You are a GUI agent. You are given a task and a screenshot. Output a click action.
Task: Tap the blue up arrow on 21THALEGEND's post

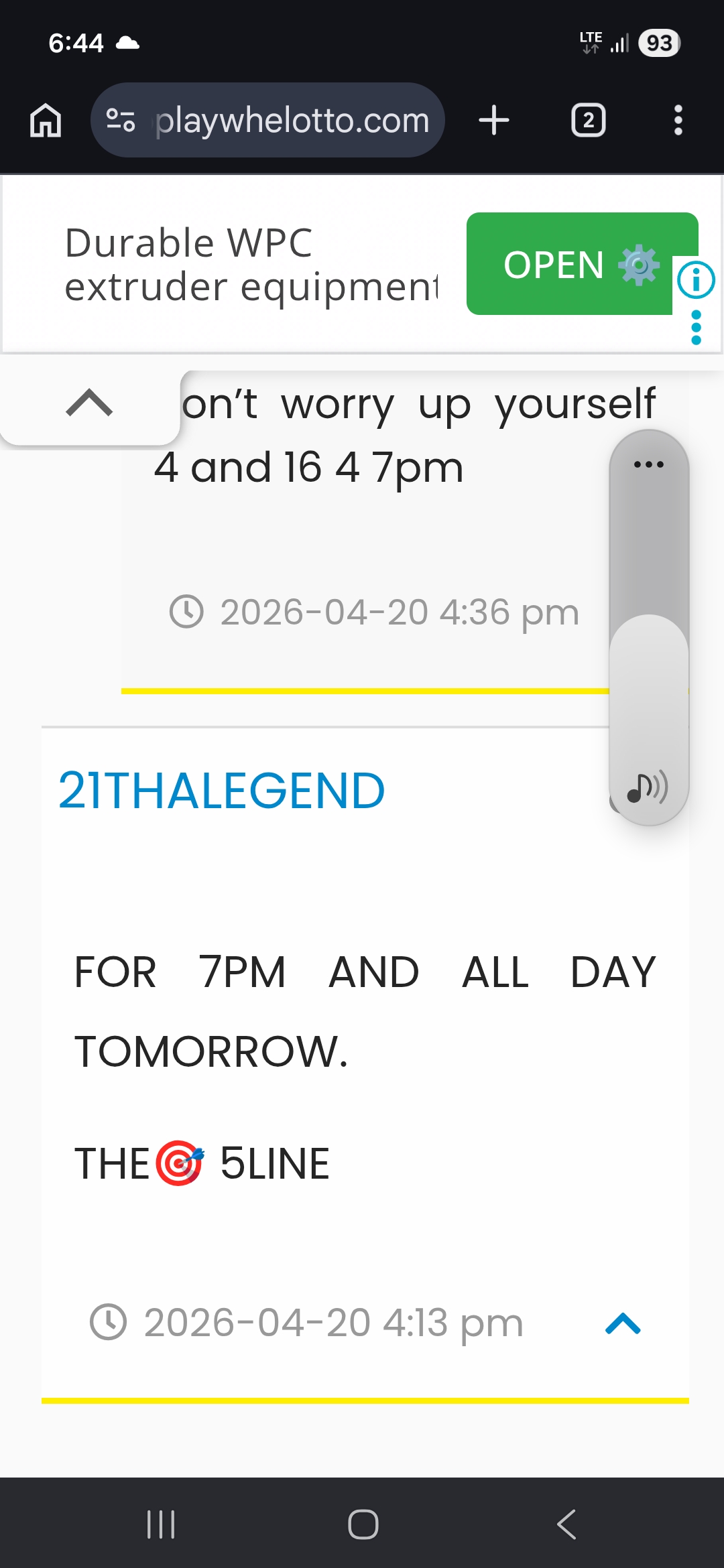click(x=623, y=1323)
